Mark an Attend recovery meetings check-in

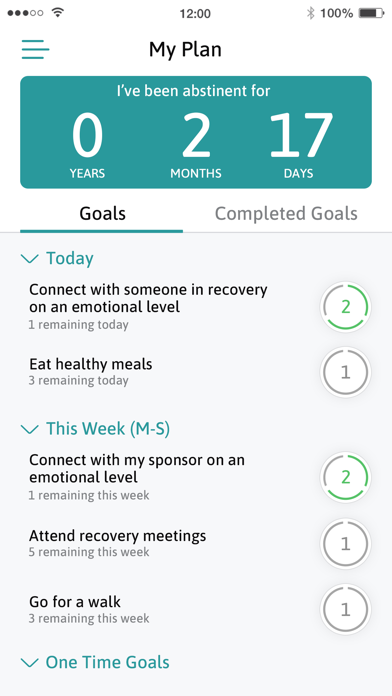tap(345, 544)
